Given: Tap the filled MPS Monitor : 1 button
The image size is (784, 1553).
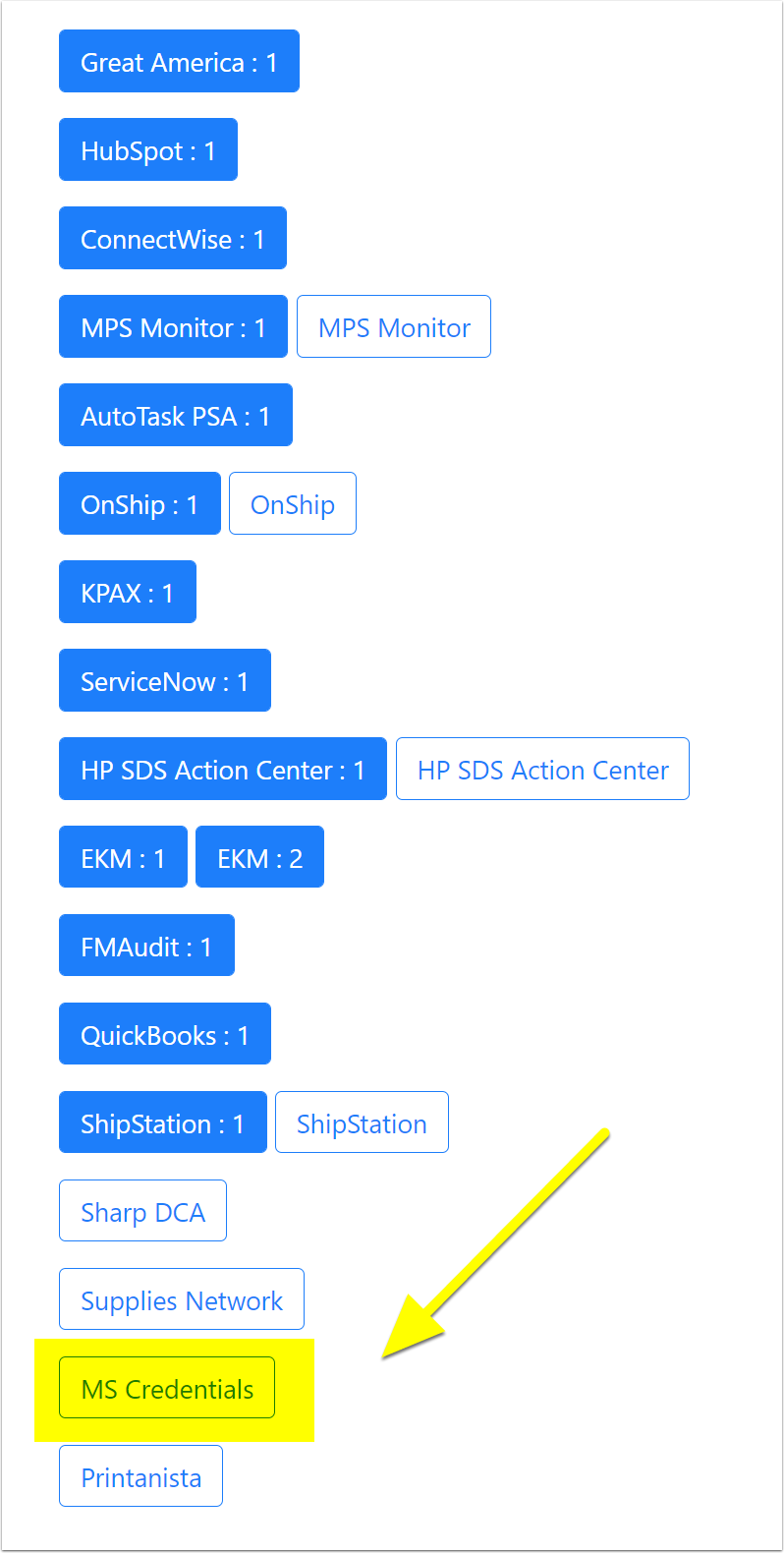Looking at the screenshot, I should coord(173,326).
